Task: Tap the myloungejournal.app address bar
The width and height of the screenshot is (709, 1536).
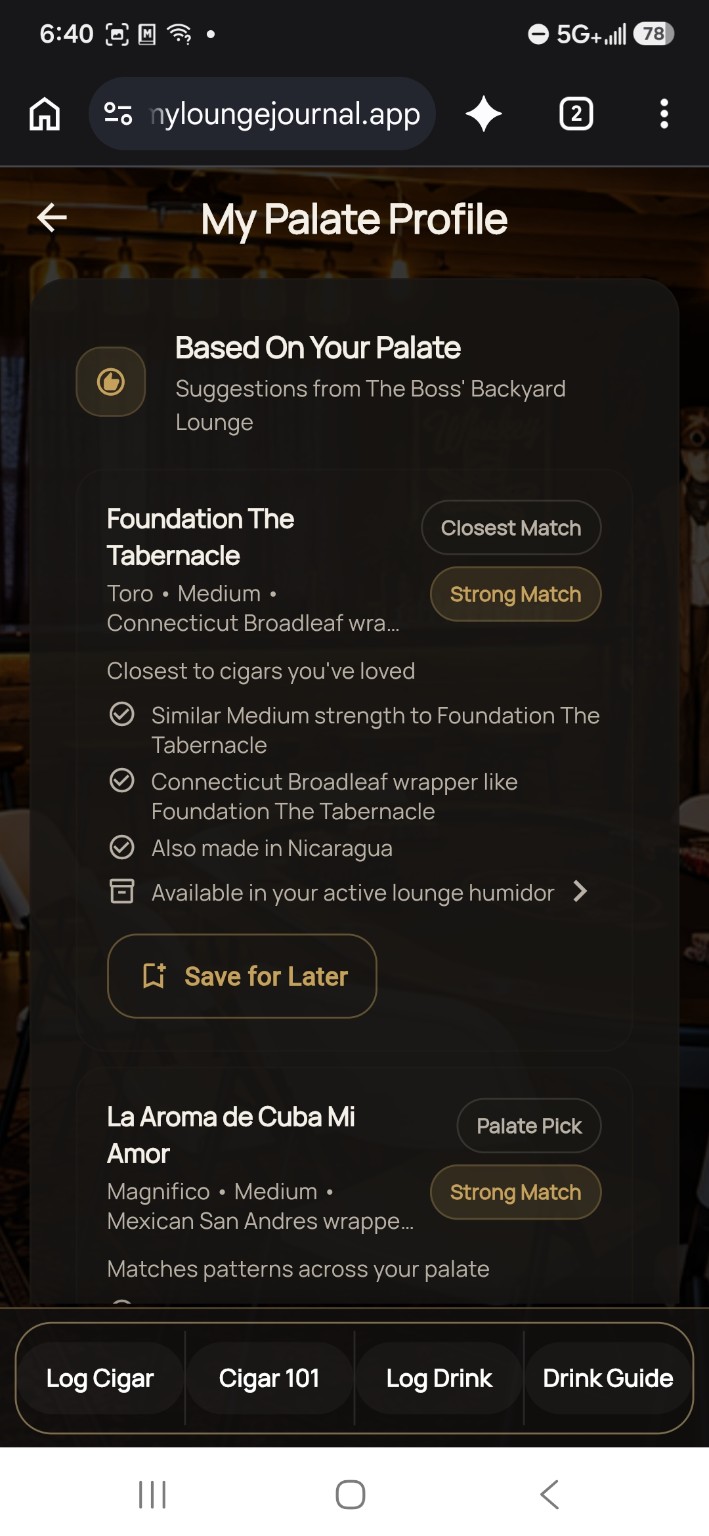Action: pyautogui.click(x=262, y=114)
